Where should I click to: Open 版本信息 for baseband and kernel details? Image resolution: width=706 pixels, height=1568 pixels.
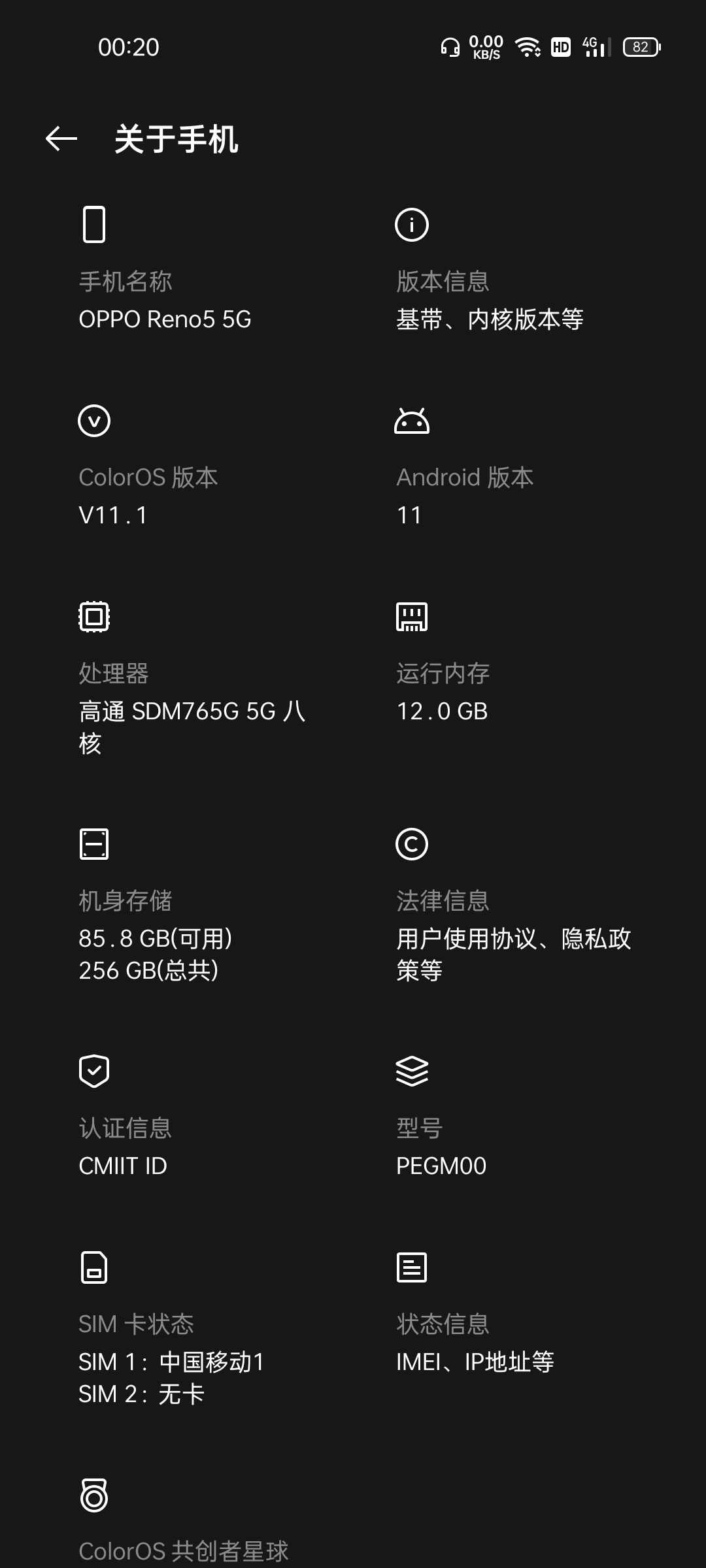pos(490,281)
